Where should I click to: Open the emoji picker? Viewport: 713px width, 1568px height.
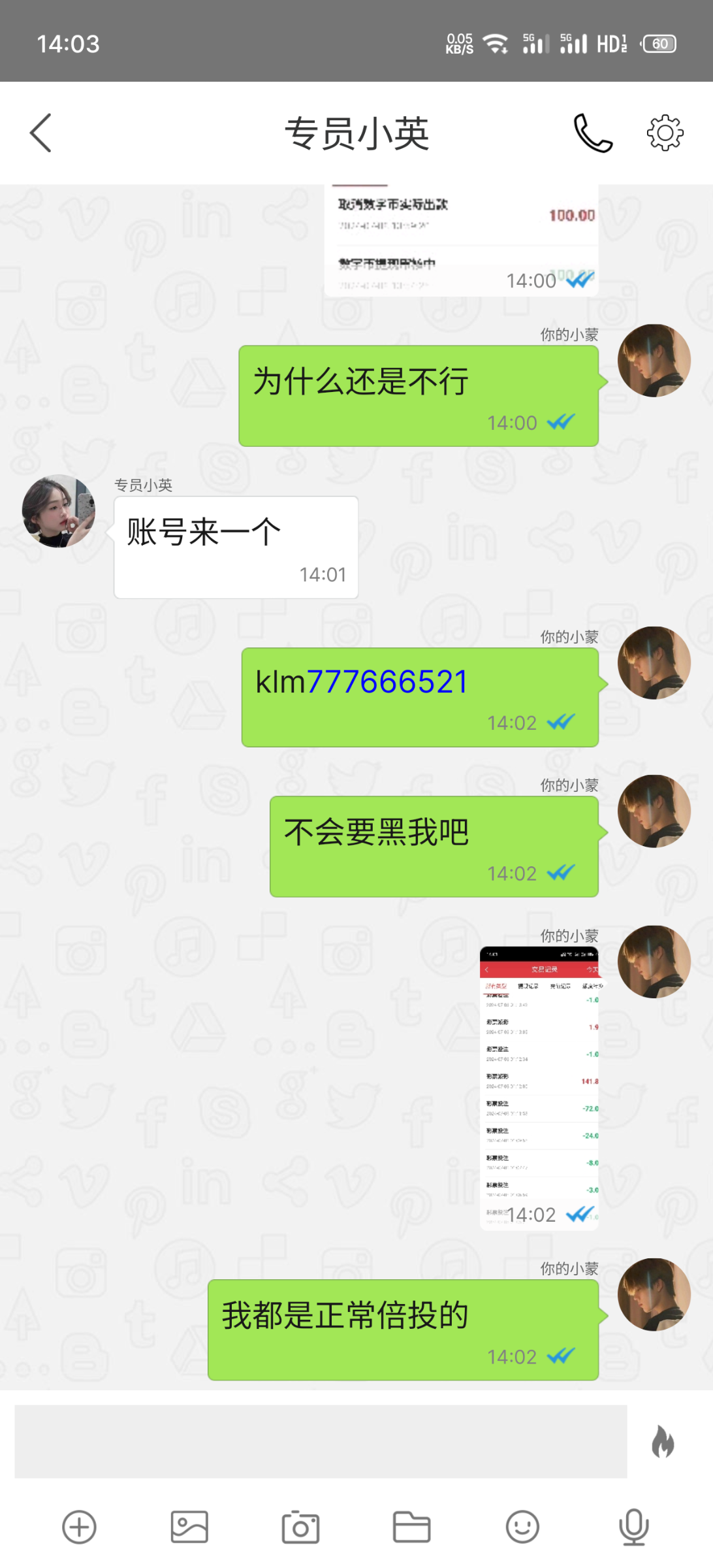522,1527
